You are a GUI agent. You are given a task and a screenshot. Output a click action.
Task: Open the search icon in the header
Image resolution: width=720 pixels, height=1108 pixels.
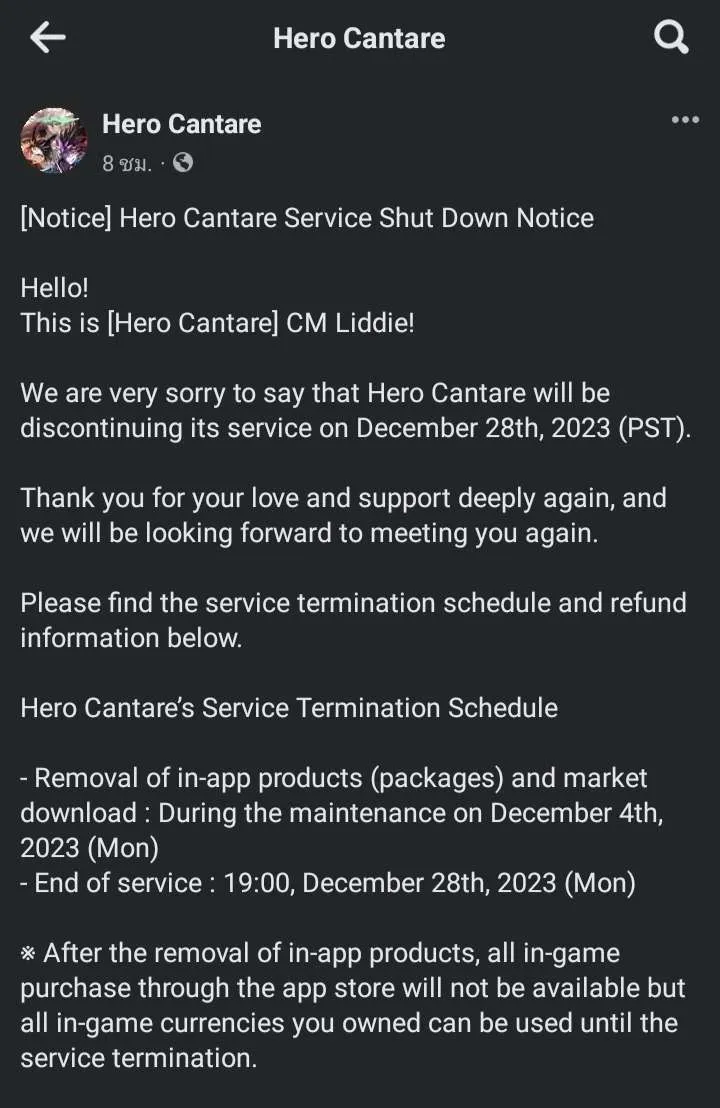[671, 38]
